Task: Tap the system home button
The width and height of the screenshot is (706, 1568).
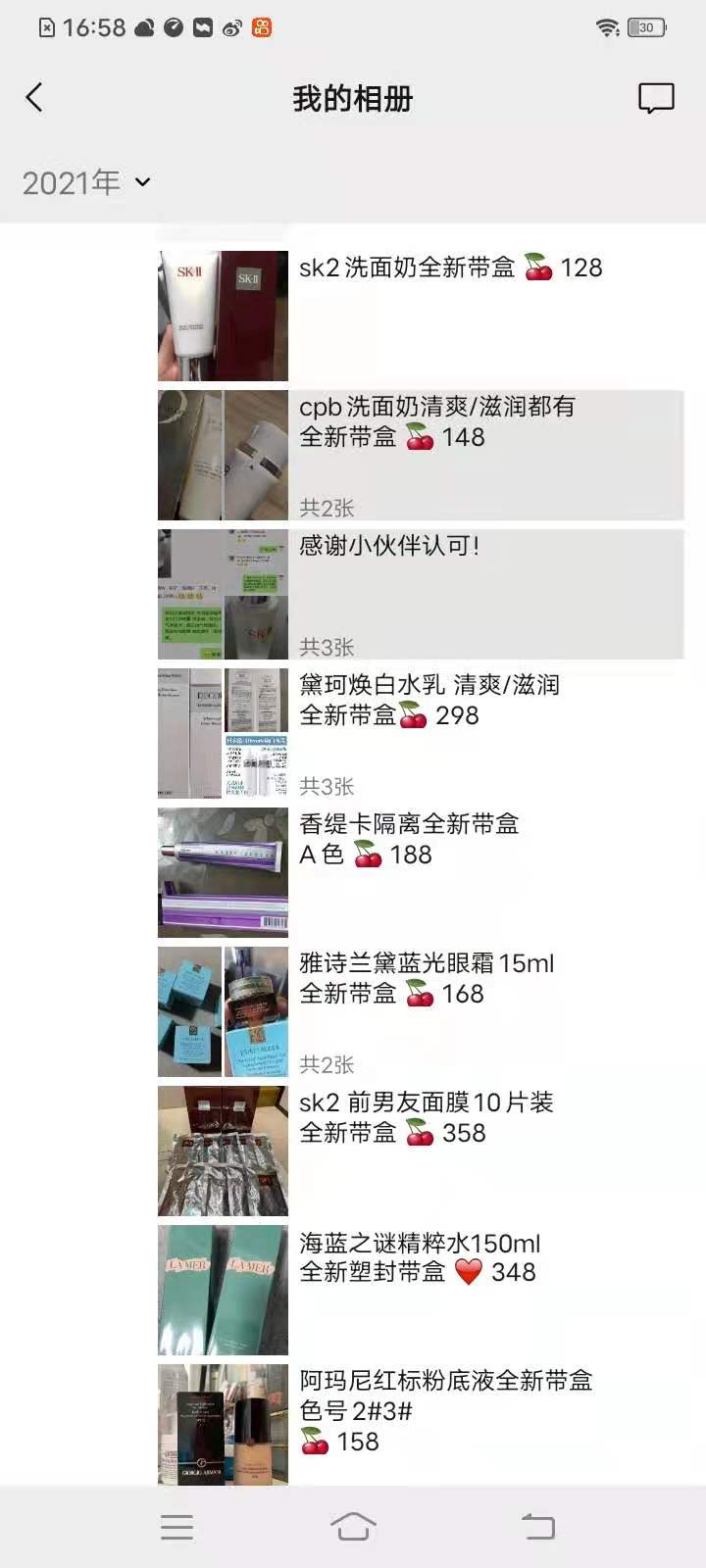Action: click(x=353, y=1526)
